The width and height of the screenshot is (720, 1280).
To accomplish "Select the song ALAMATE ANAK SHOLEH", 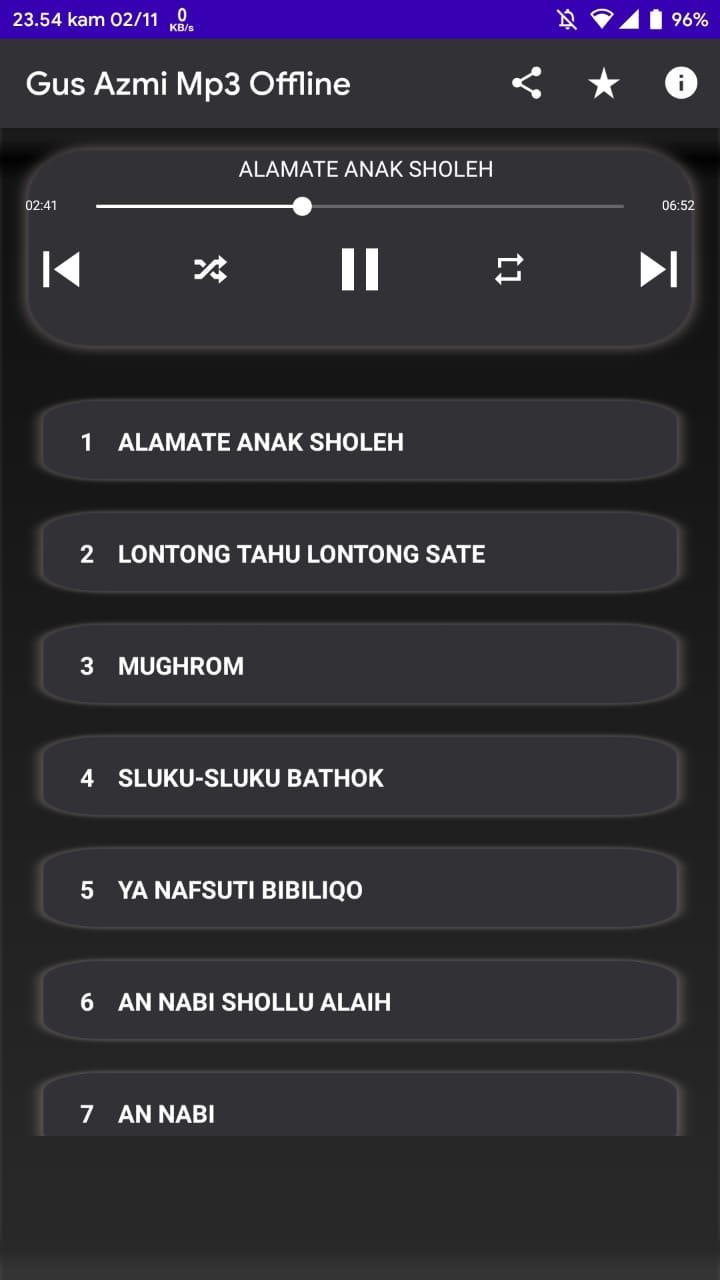I will tap(360, 441).
